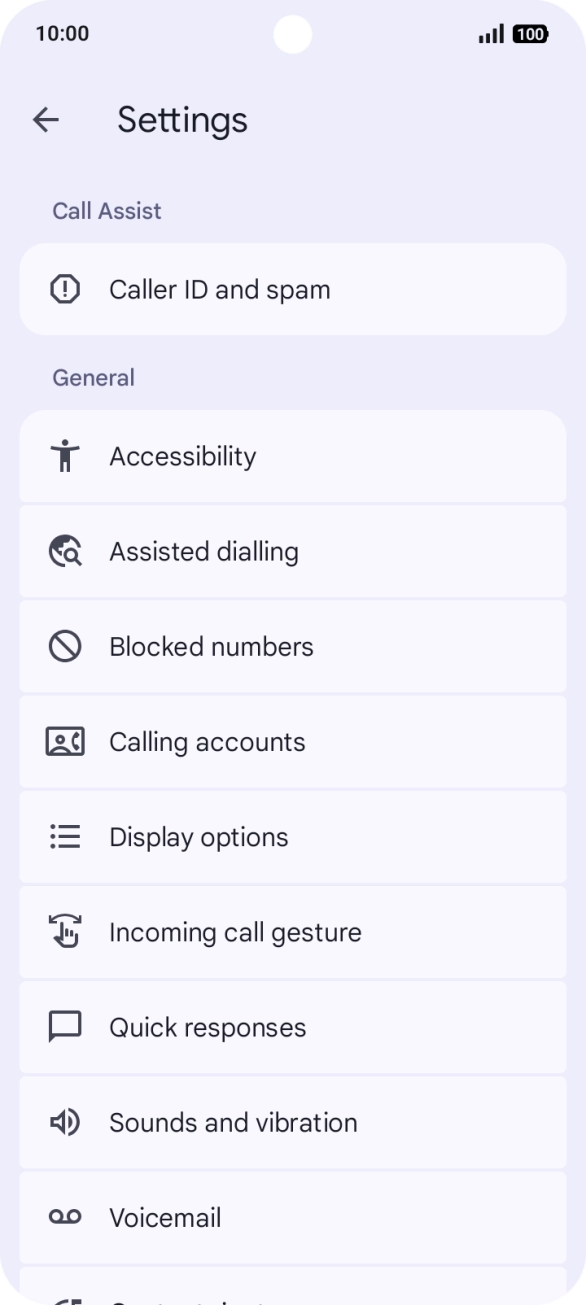Go back using the arrow icon
Viewport: 586px width, 1305px height.
point(46,120)
